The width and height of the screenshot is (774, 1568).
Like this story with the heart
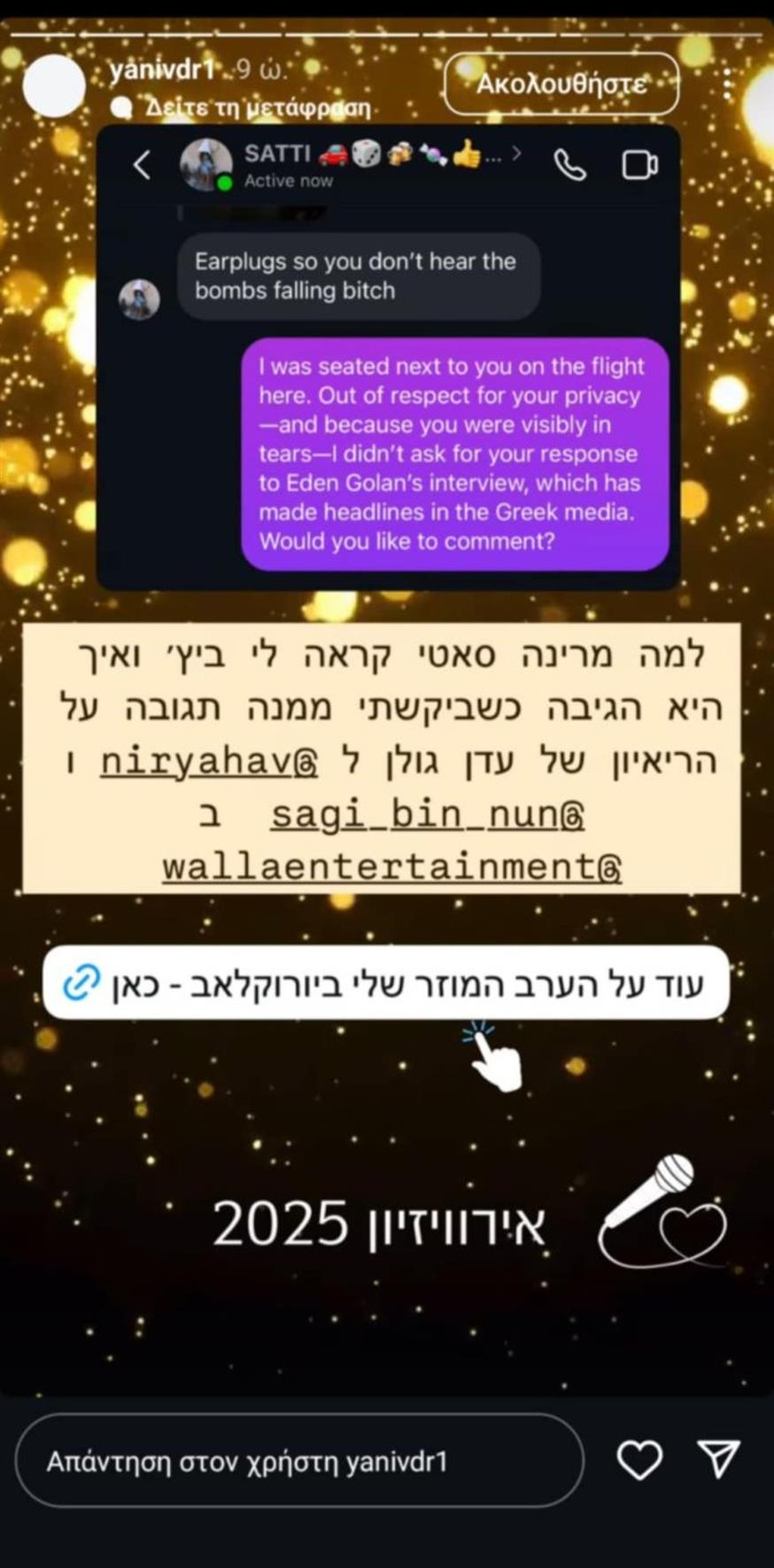pyautogui.click(x=639, y=1460)
